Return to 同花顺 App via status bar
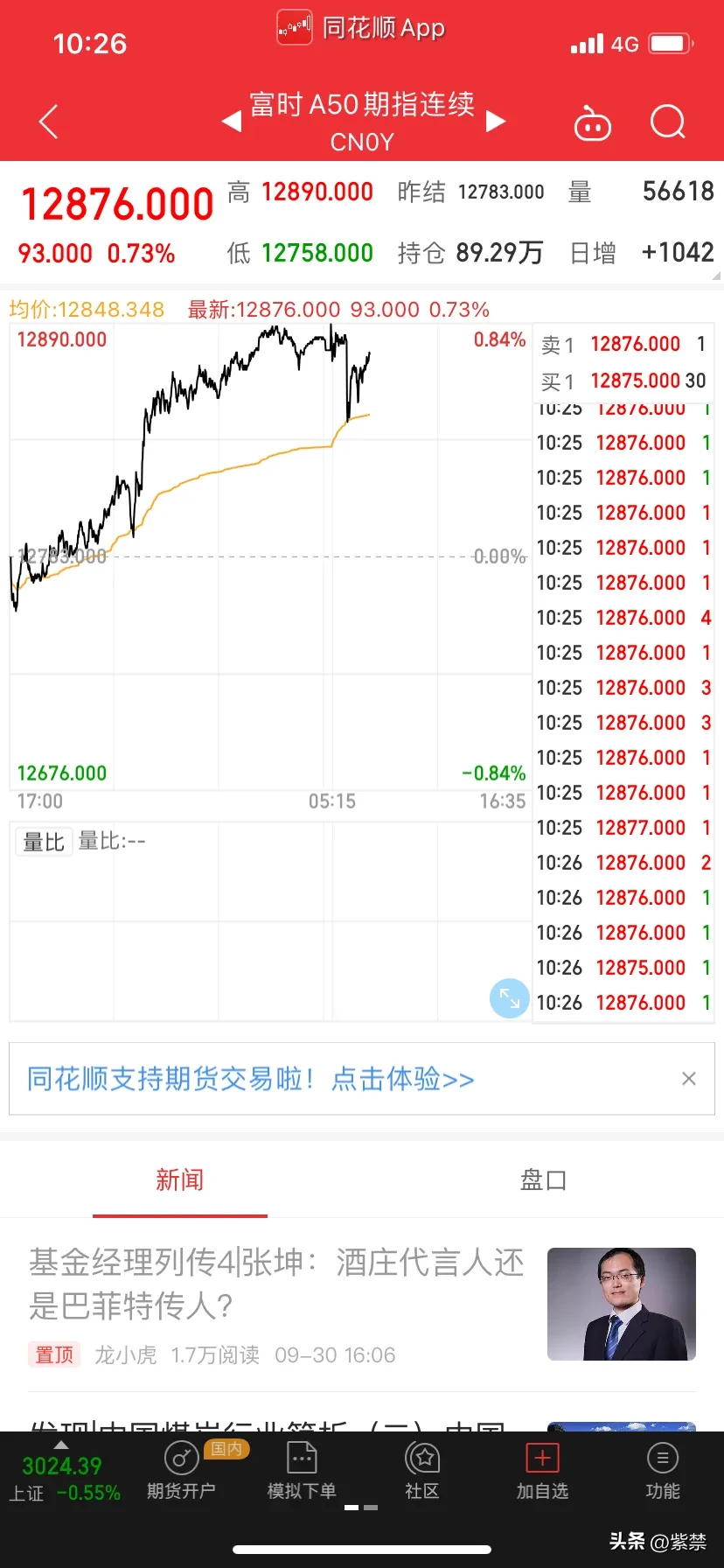724x1568 pixels. (x=361, y=28)
